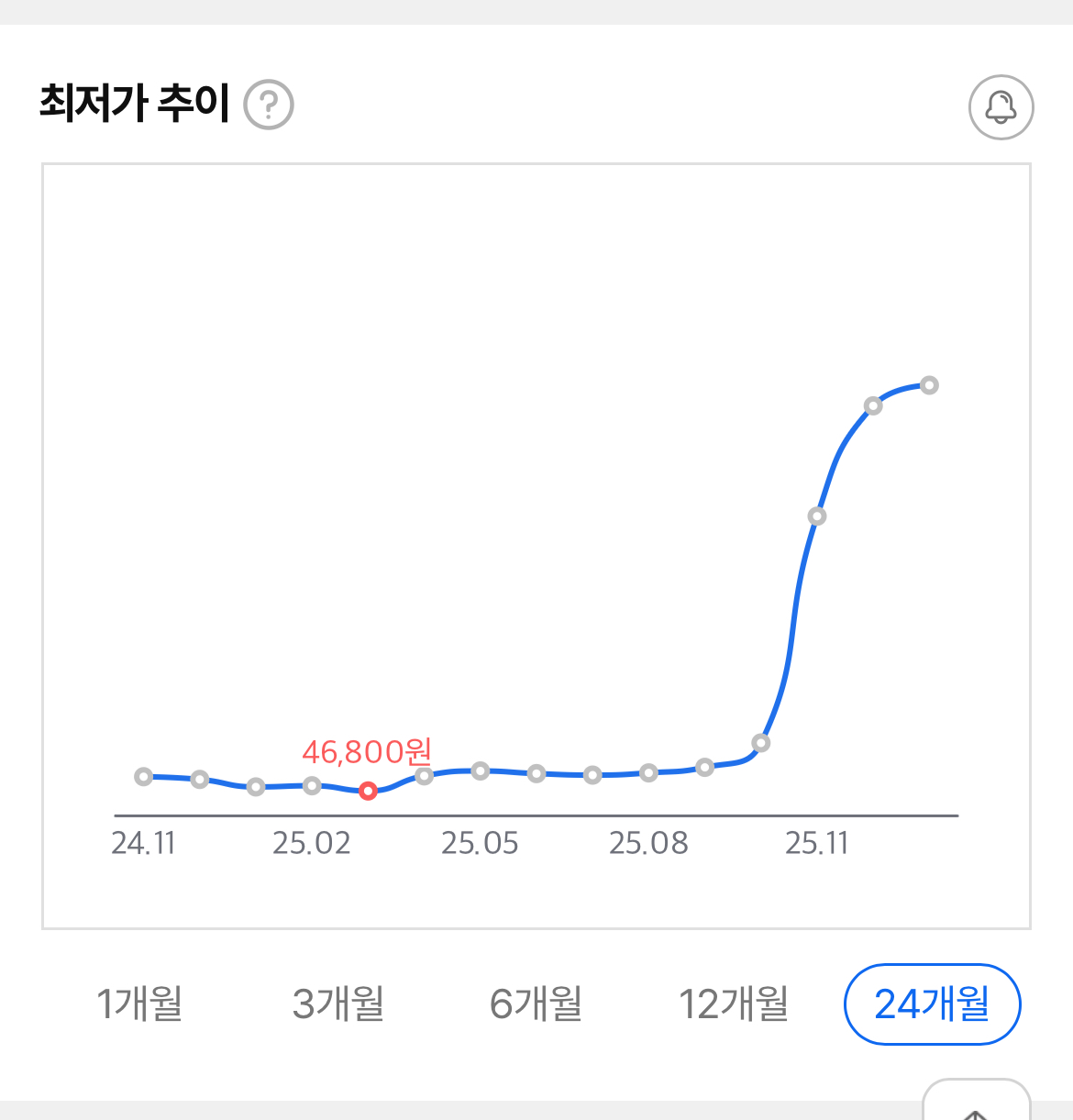
Task: Click the second-to-last data point on the curve
Action: point(871,405)
